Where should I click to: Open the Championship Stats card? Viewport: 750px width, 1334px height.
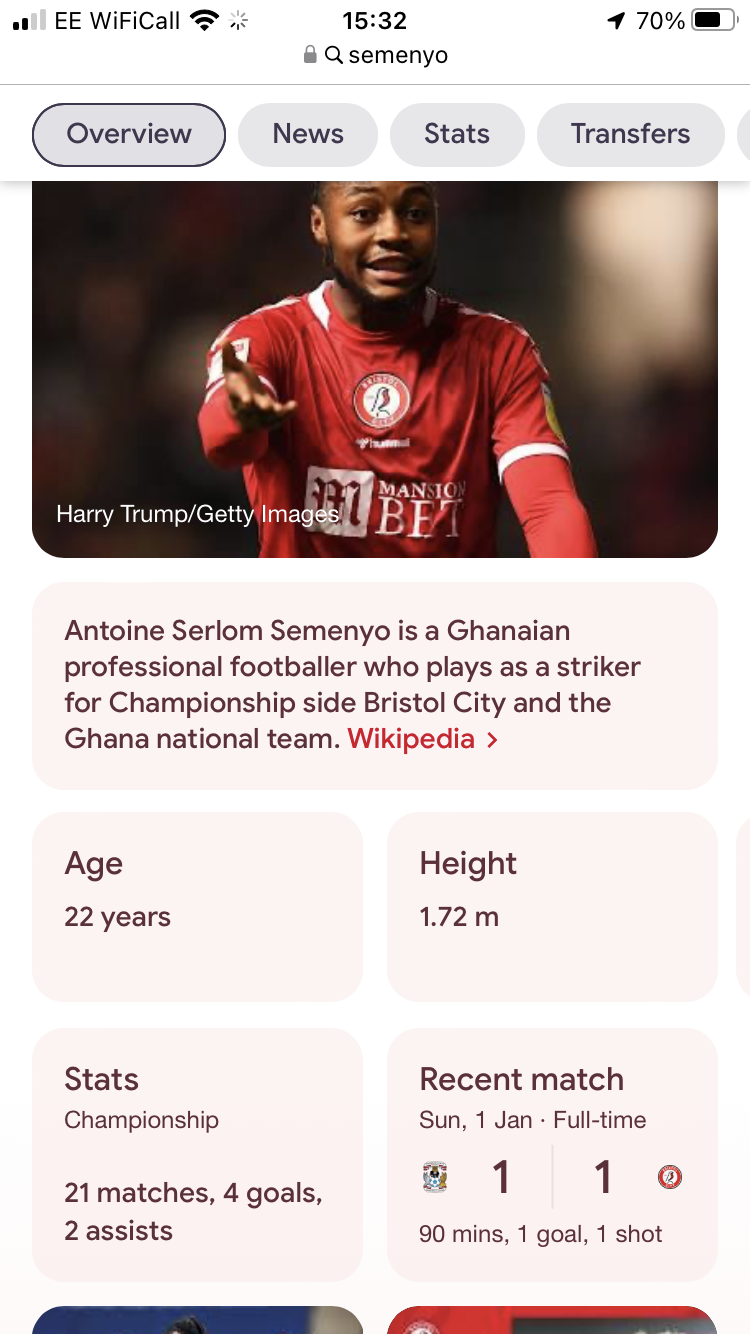(x=197, y=1154)
